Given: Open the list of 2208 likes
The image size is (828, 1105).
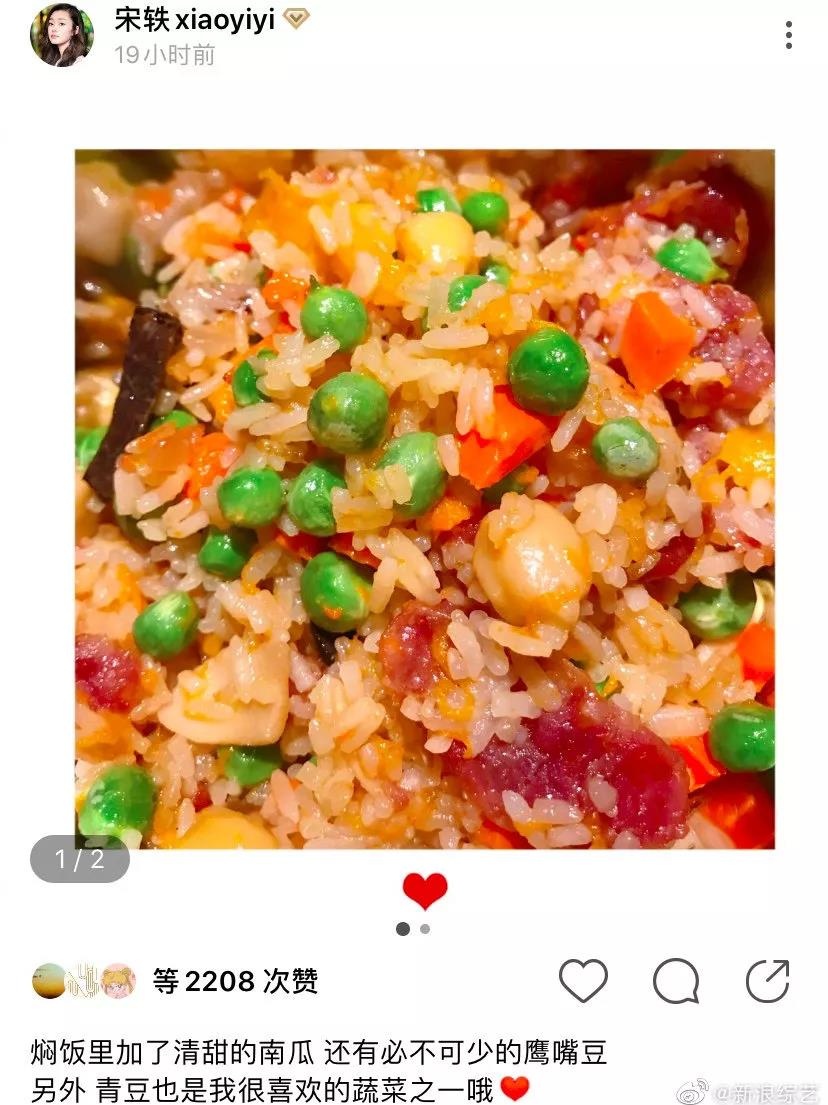Looking at the screenshot, I should coord(234,981).
